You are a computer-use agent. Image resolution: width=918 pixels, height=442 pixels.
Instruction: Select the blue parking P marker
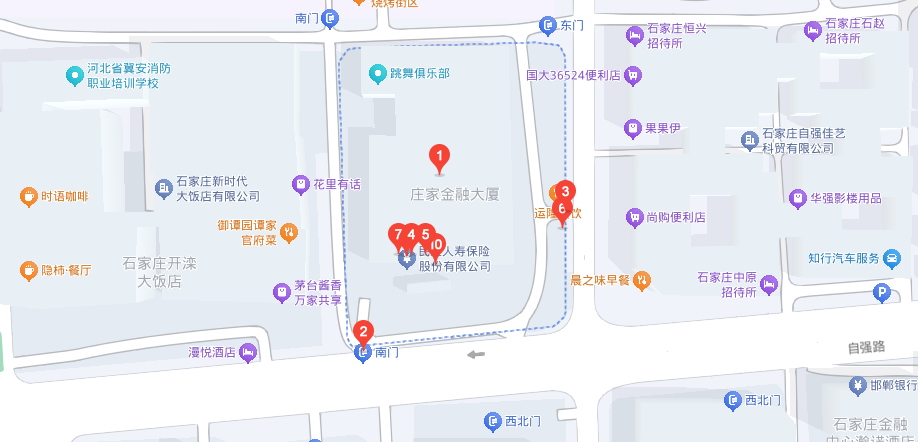[881, 293]
